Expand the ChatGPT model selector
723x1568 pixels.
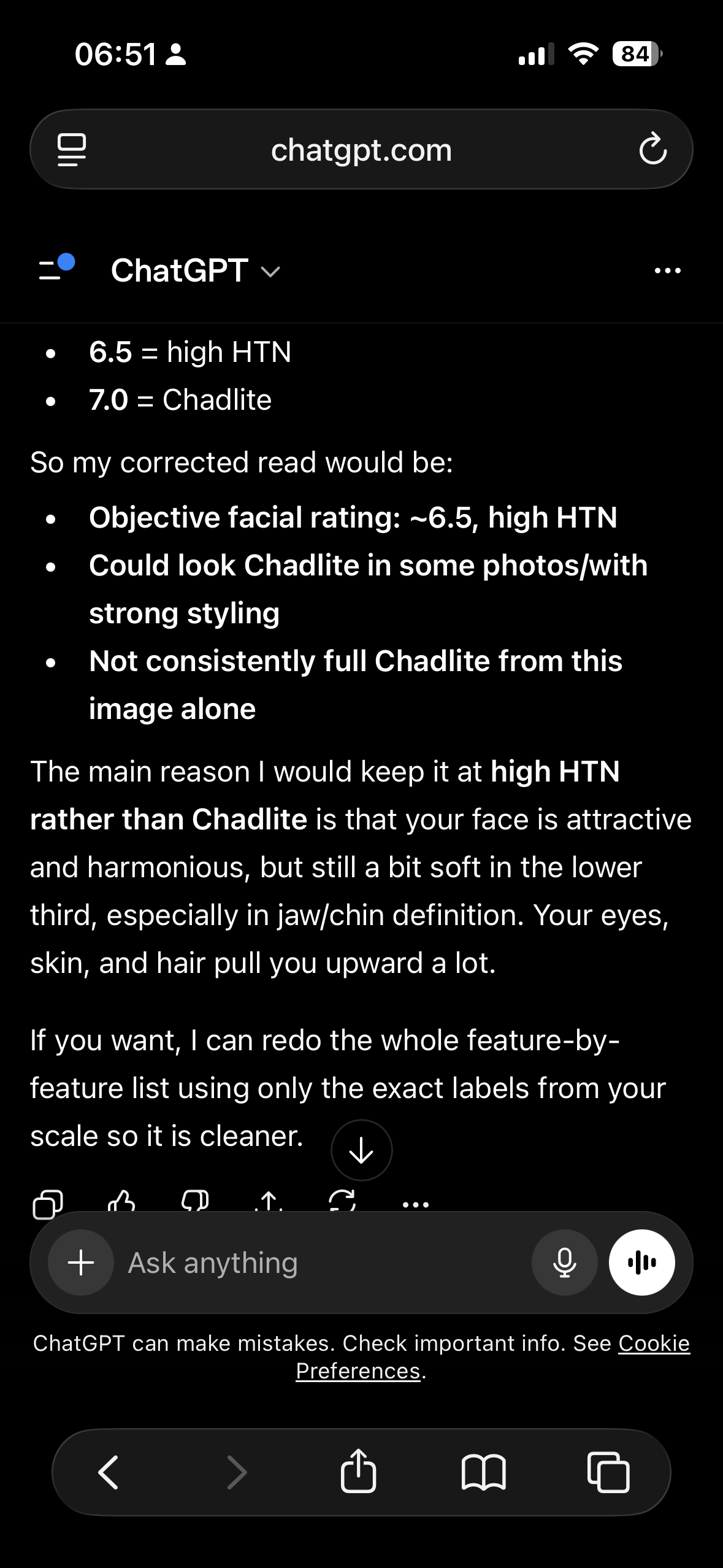tap(196, 271)
